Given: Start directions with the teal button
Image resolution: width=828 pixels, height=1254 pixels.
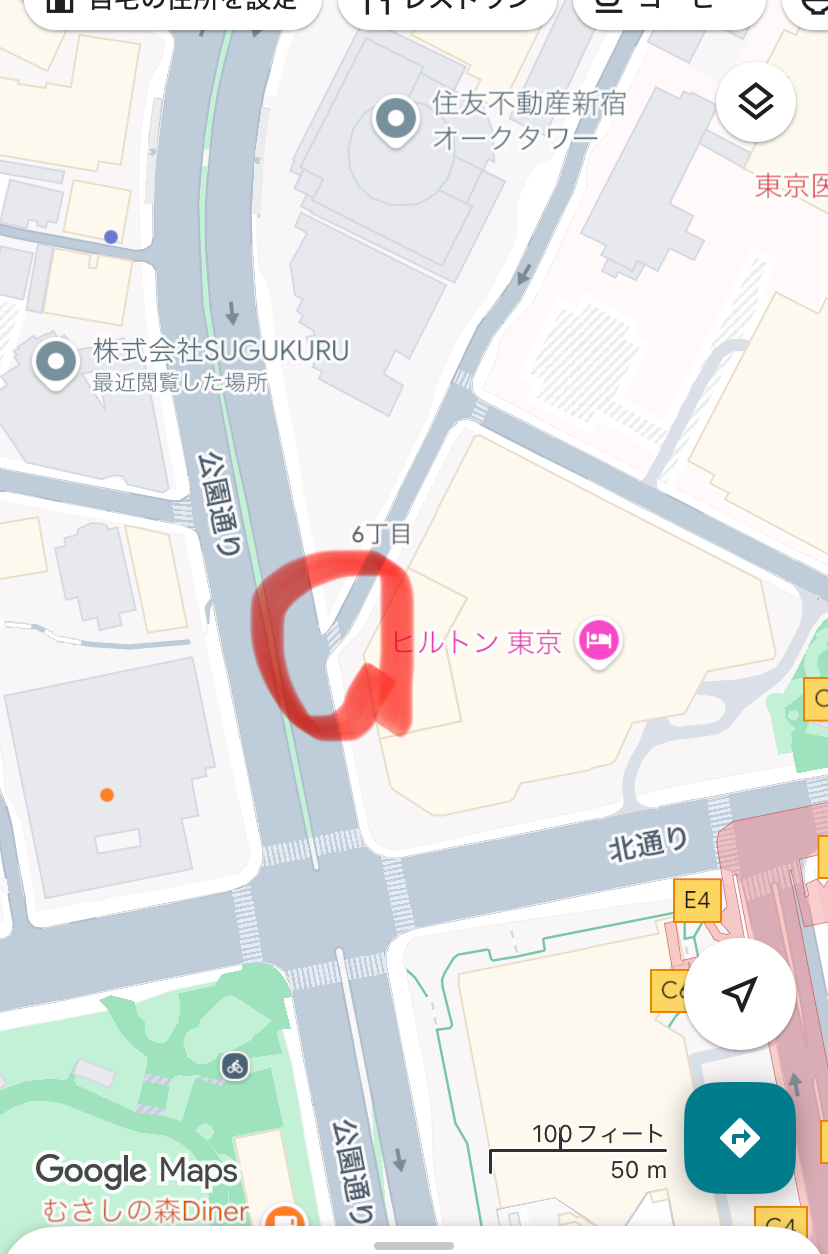Looking at the screenshot, I should 739,1137.
